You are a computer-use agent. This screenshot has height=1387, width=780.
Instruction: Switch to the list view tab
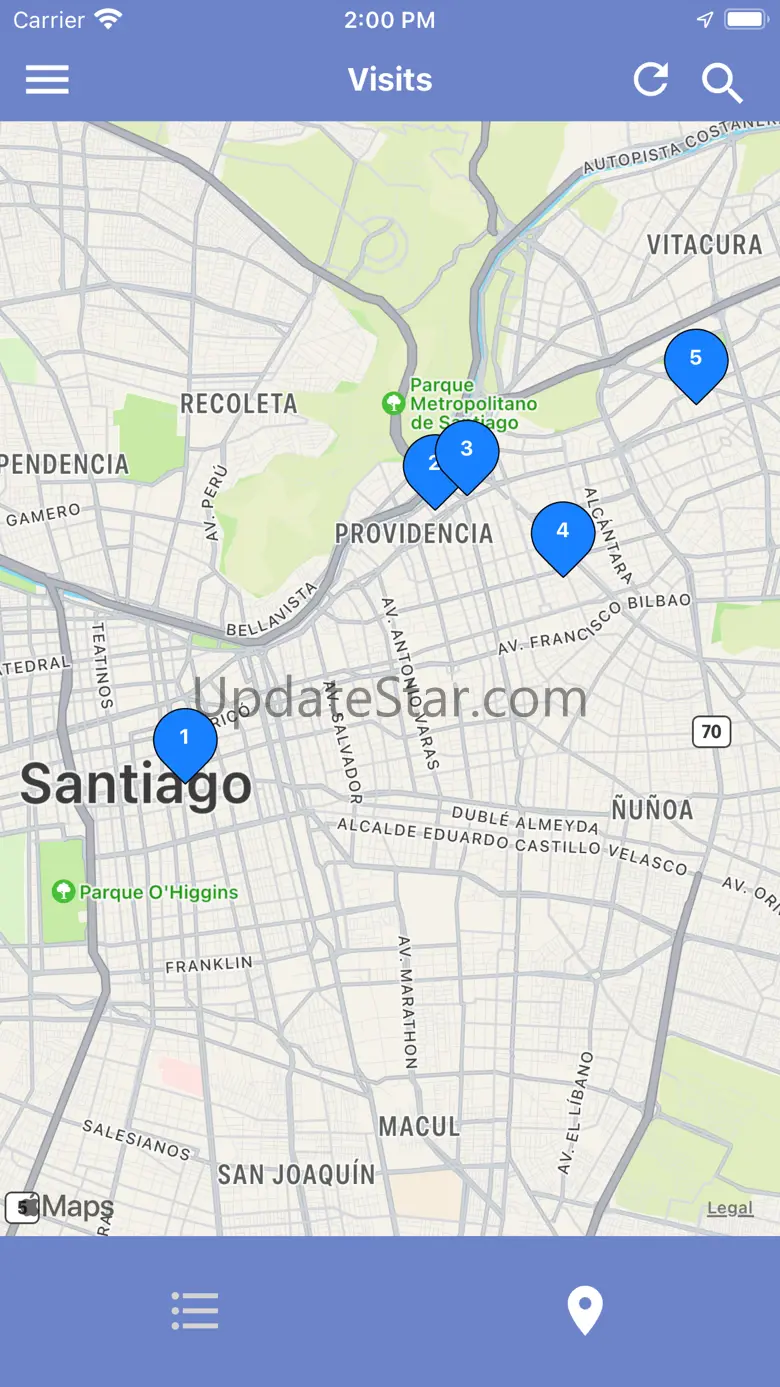(194, 1311)
